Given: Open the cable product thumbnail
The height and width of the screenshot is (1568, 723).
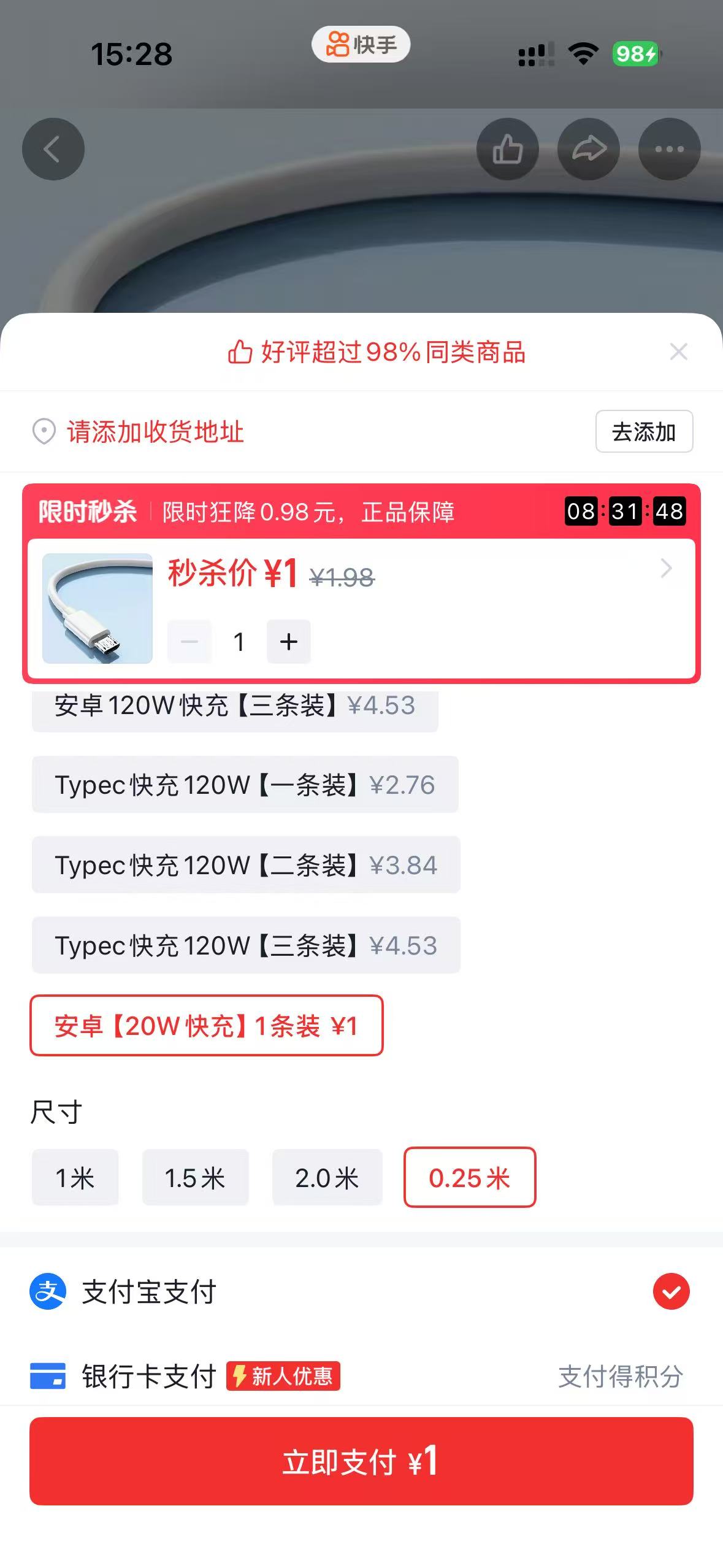Looking at the screenshot, I should (98, 608).
